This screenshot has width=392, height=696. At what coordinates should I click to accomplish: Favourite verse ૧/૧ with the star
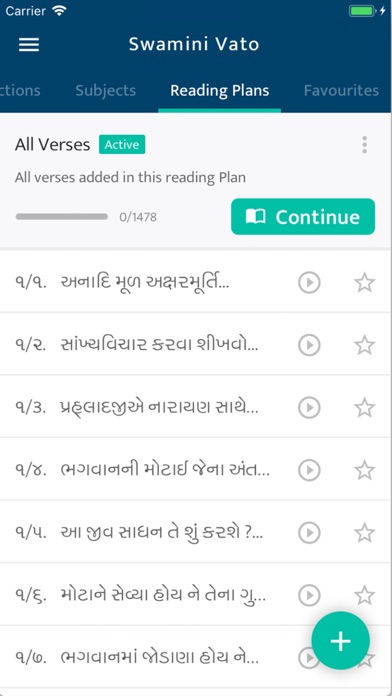(x=364, y=282)
